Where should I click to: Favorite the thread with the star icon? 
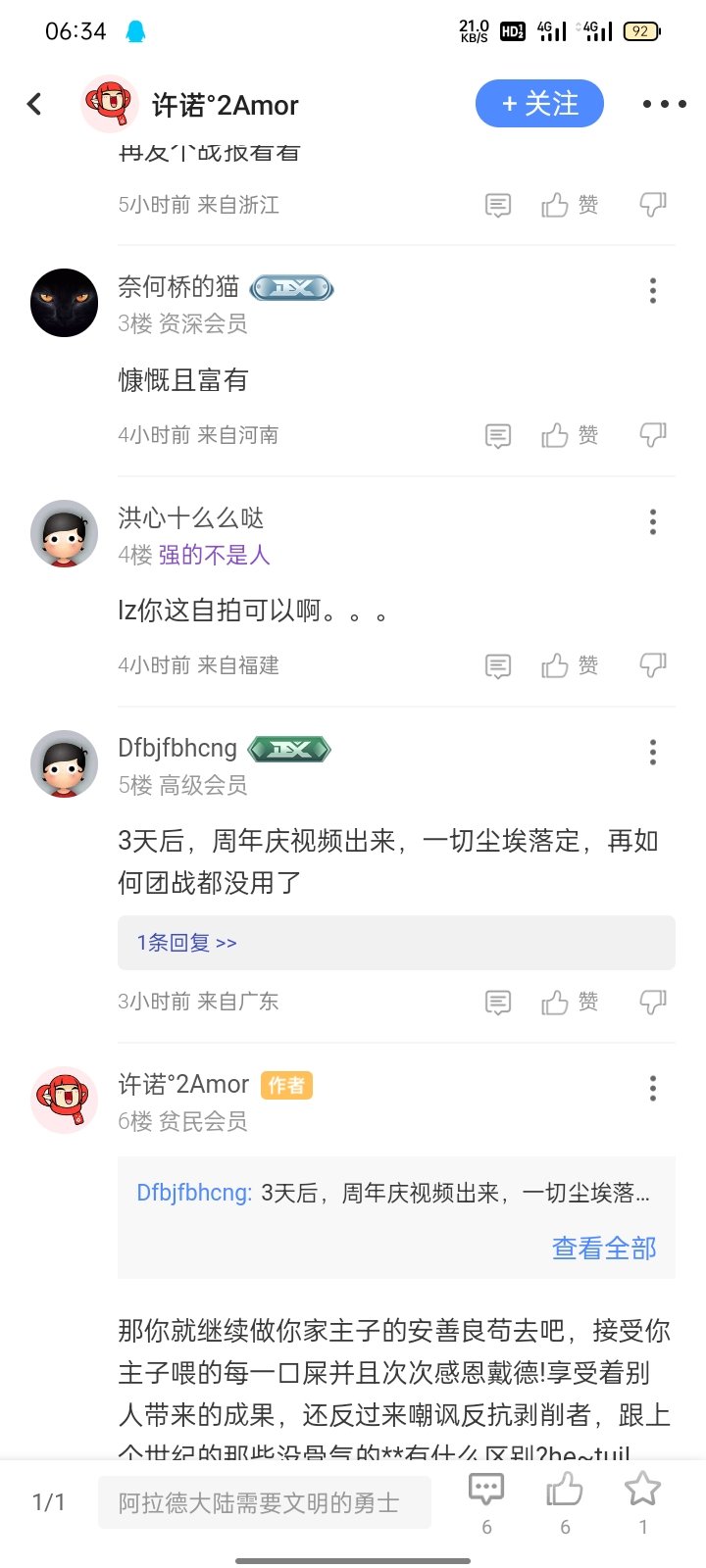(x=642, y=1489)
